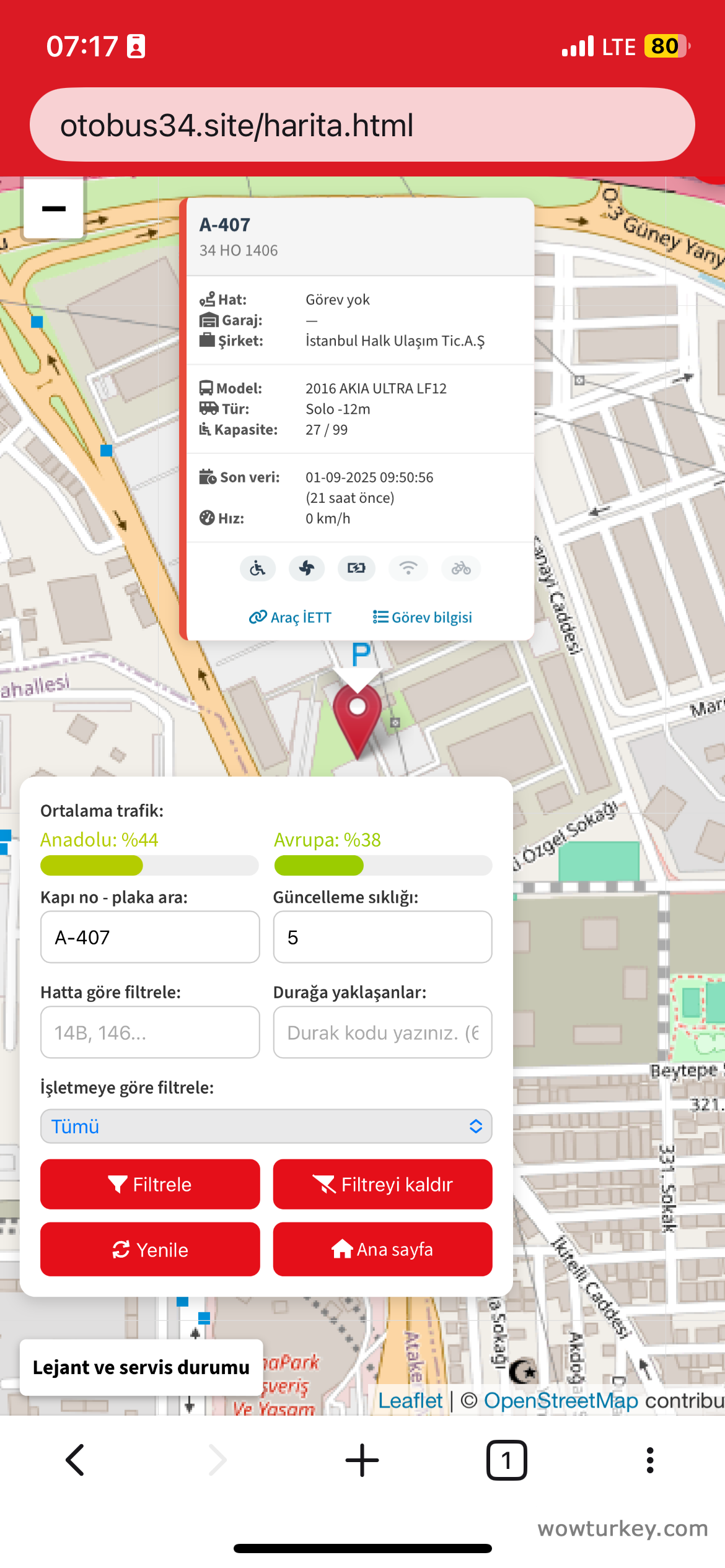The width and height of the screenshot is (725, 1568).
Task: Tap the Durağa yaklaşanlar stop code field
Action: point(382,1032)
